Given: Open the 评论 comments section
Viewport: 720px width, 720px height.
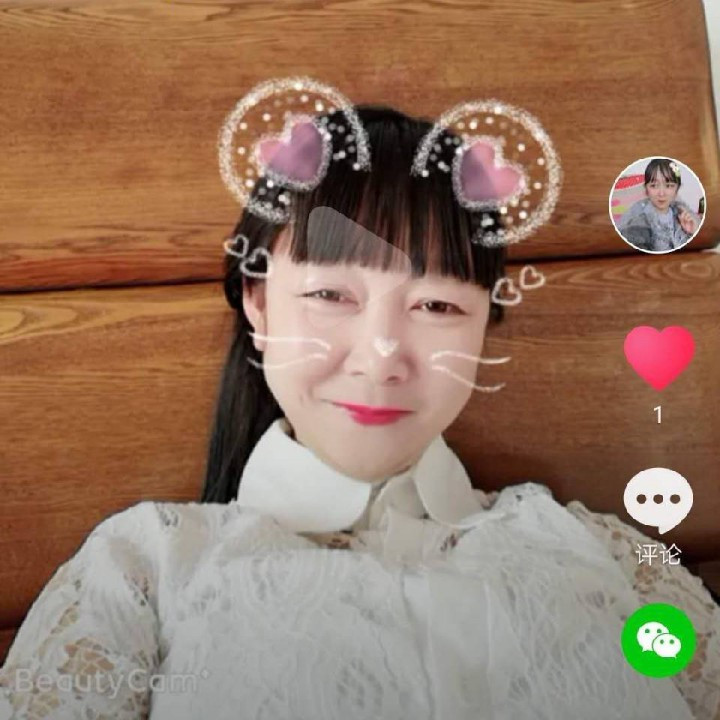Looking at the screenshot, I should [x=658, y=502].
